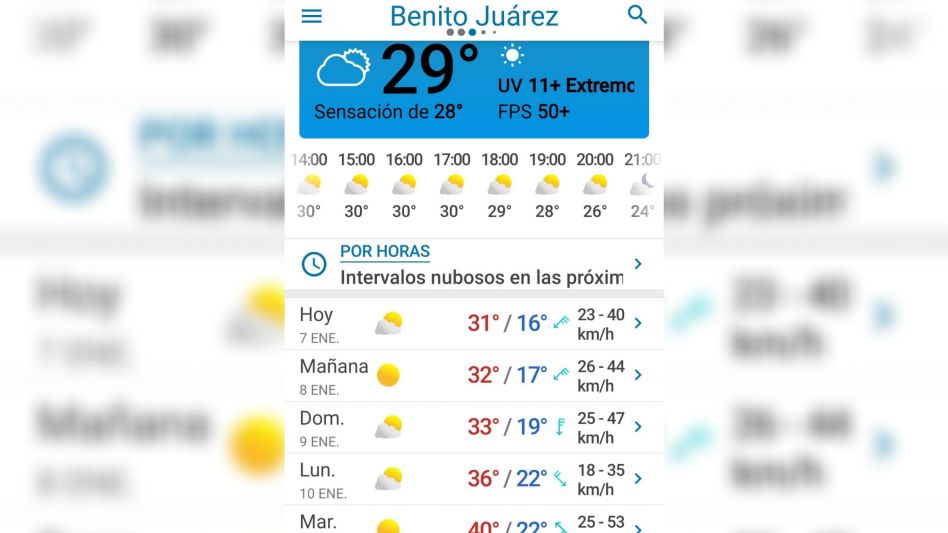This screenshot has width=948, height=533.
Task: Select the Lun. 10 ENE. forecast row
Action: pos(473,479)
